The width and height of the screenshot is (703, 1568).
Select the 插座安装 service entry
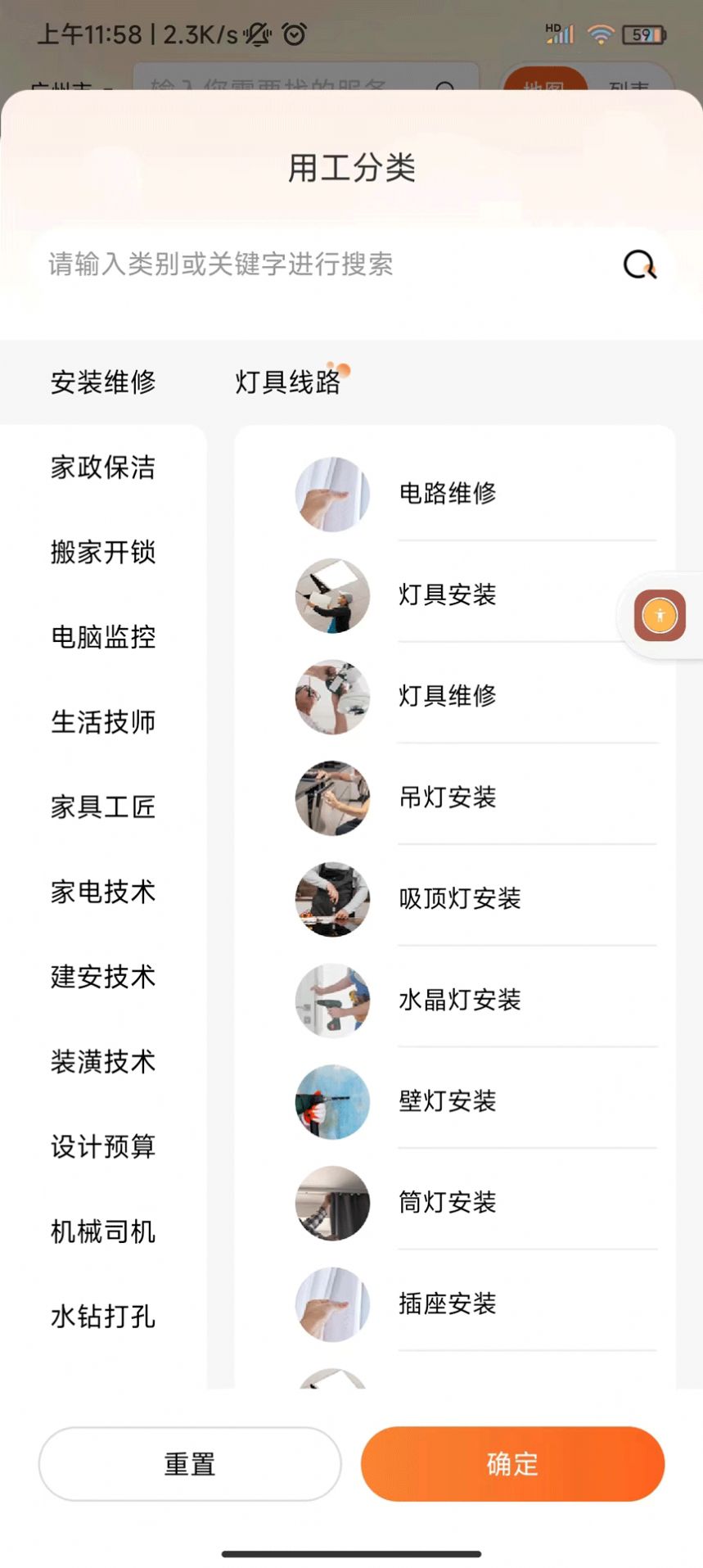point(447,1305)
